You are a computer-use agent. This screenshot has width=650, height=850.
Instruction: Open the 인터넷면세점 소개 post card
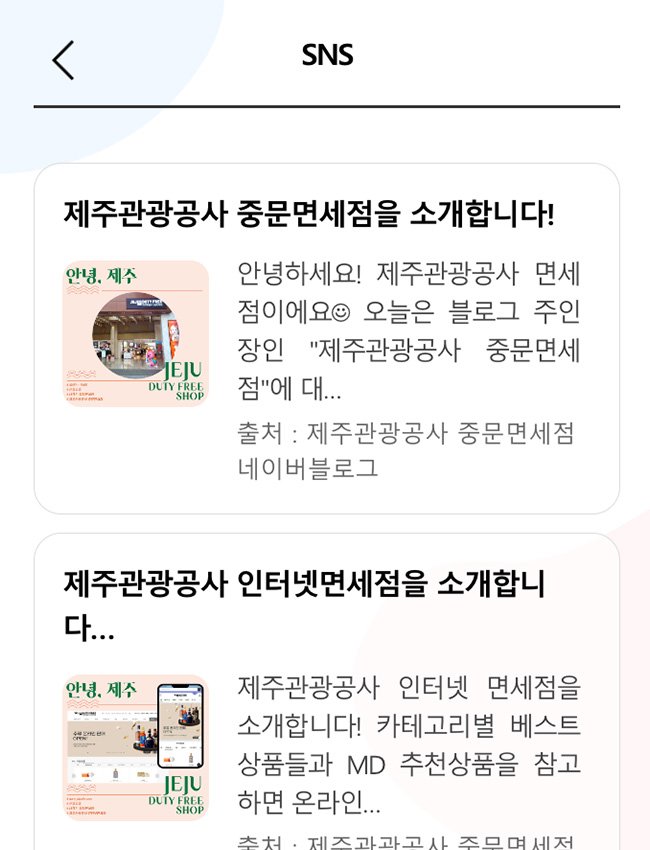(x=326, y=700)
